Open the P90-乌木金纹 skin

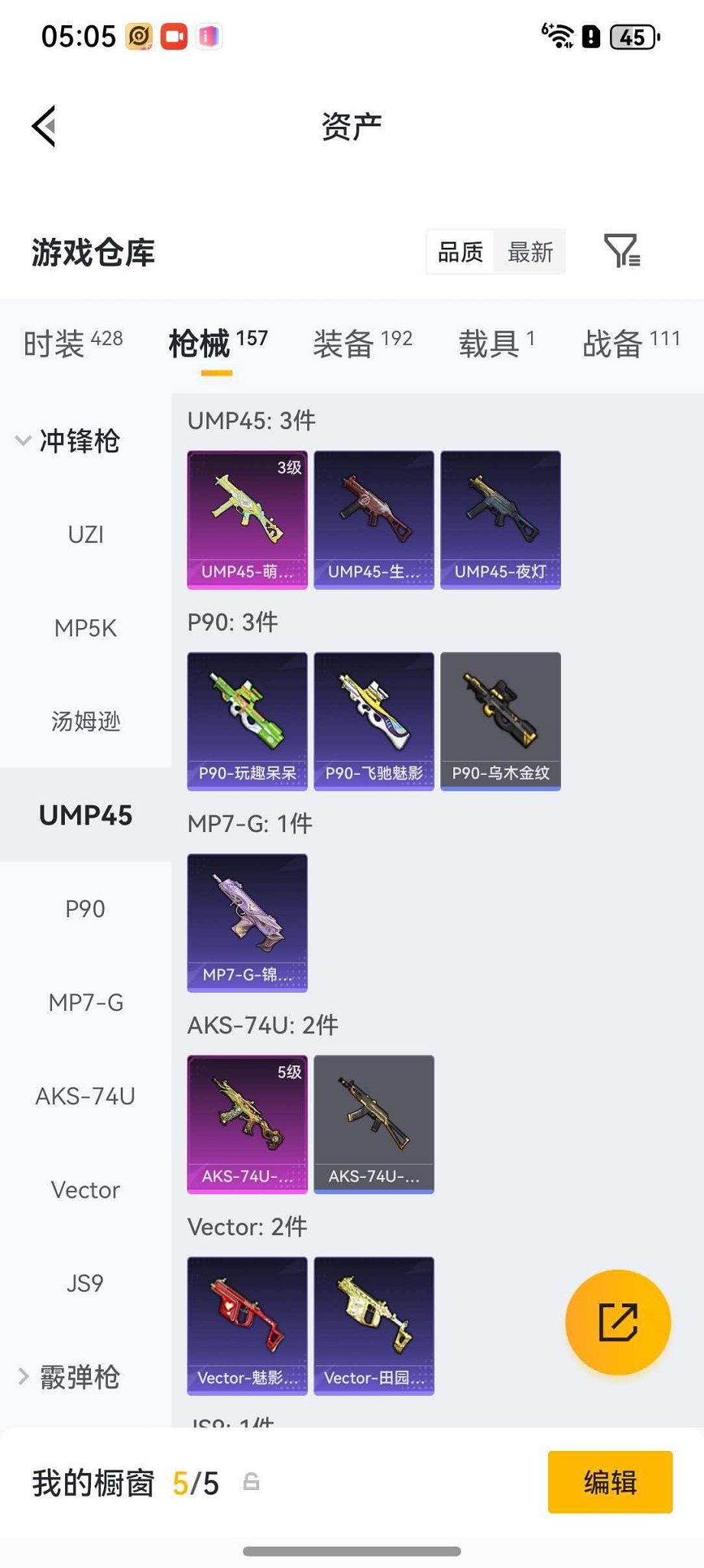pyautogui.click(x=501, y=721)
